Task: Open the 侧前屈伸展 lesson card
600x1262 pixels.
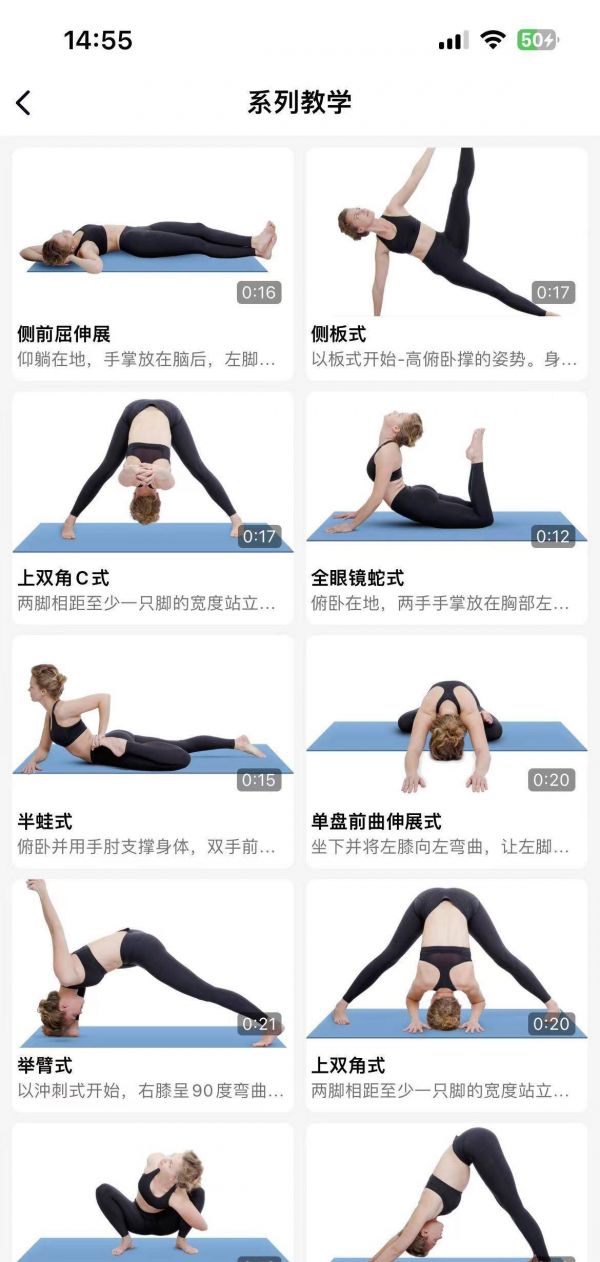Action: tap(153, 264)
